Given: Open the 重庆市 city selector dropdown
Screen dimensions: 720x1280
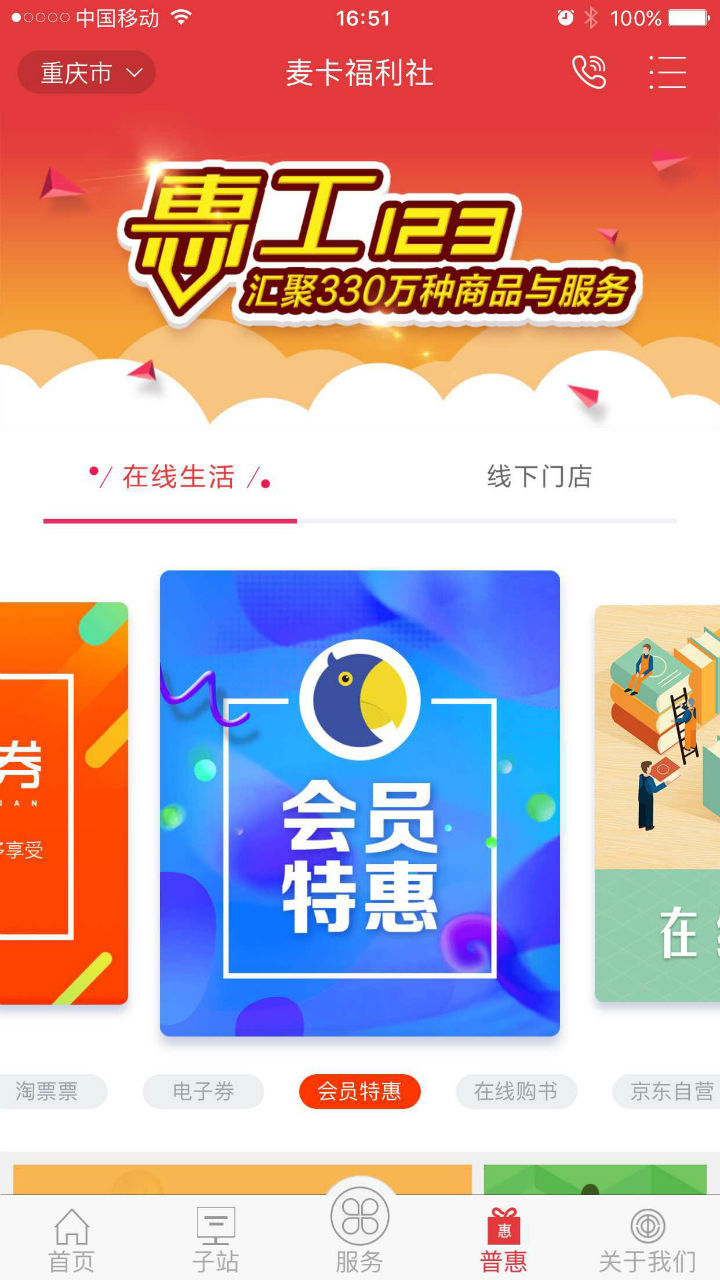Looking at the screenshot, I should (x=88, y=73).
